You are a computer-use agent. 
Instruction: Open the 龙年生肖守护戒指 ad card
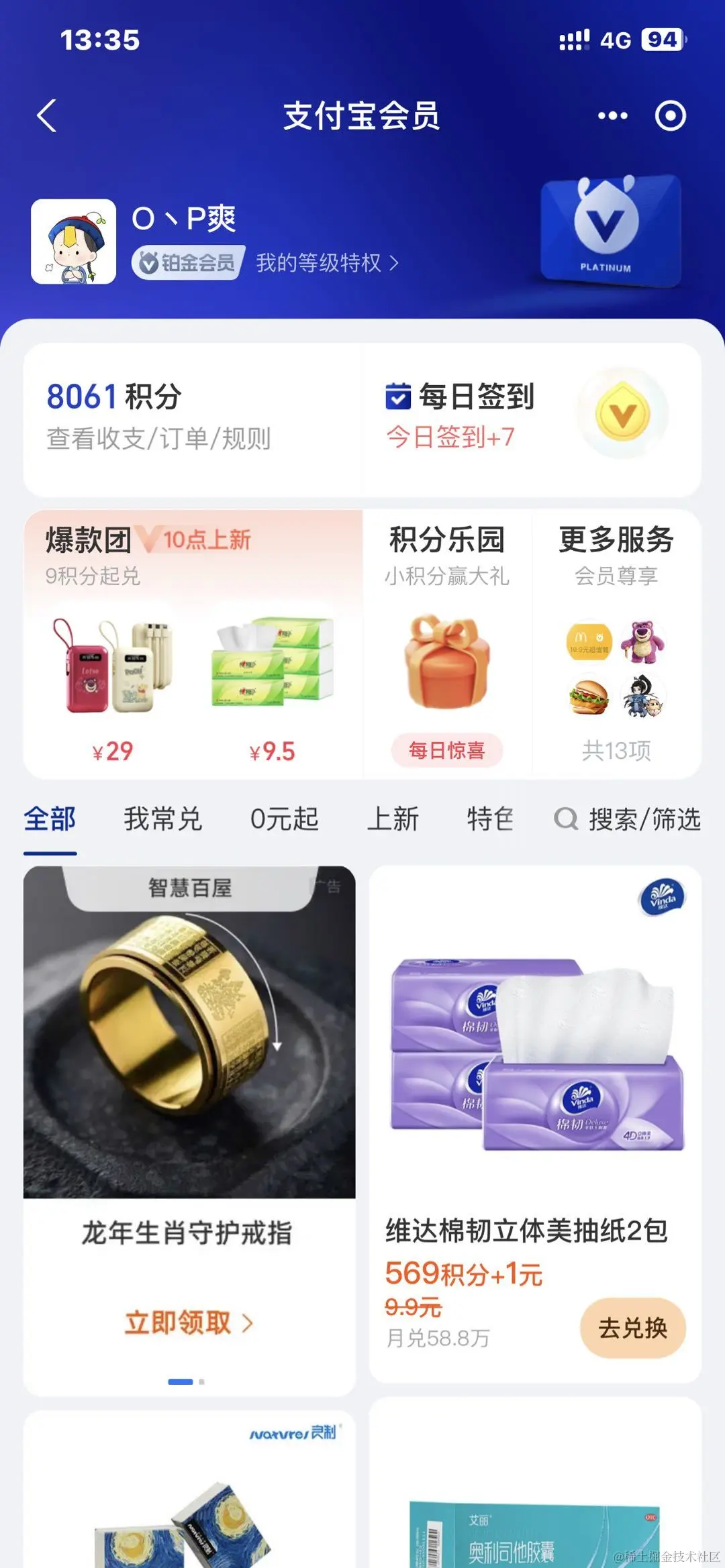pos(189,1047)
